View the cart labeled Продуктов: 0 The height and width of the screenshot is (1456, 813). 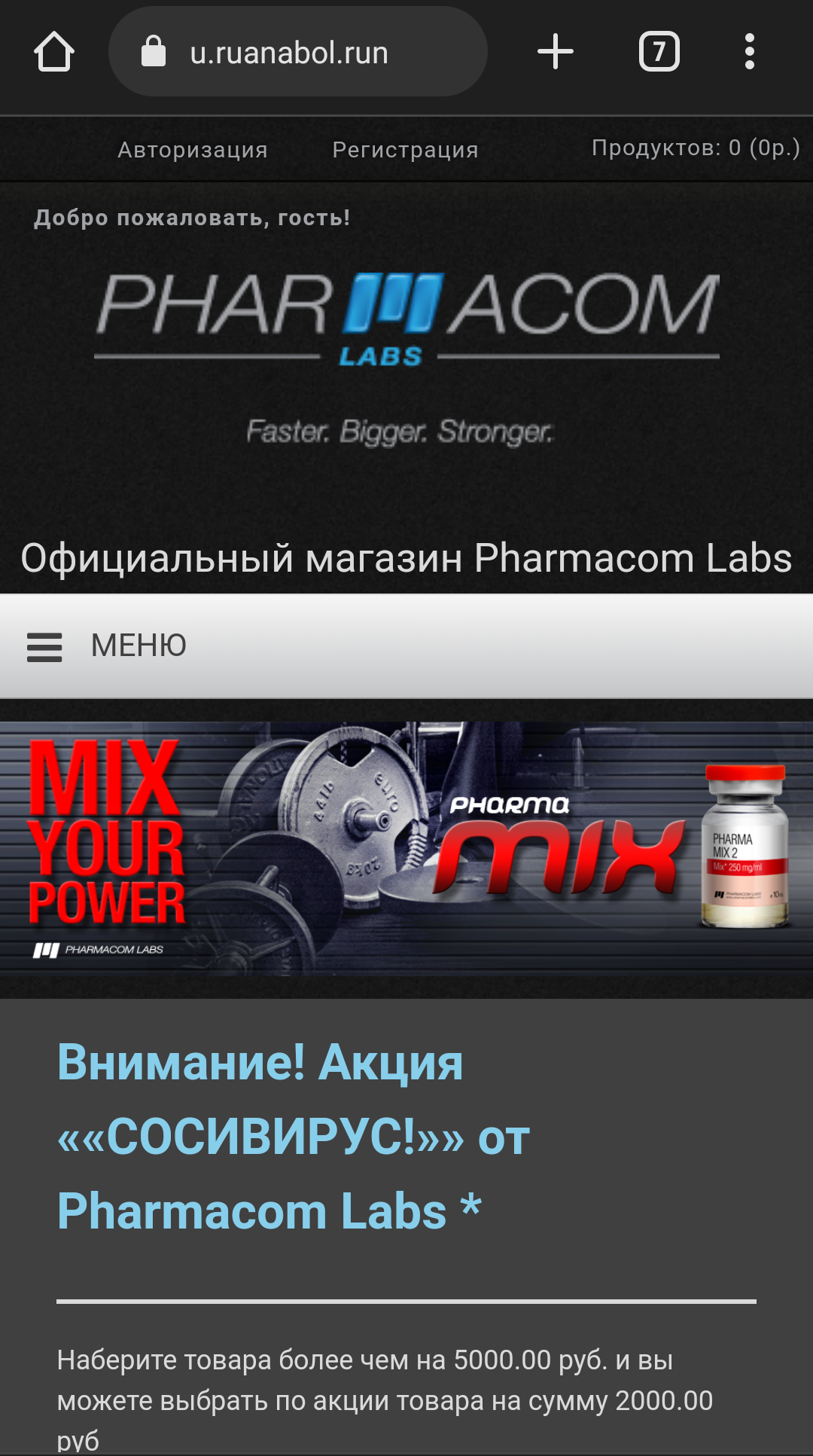[696, 148]
